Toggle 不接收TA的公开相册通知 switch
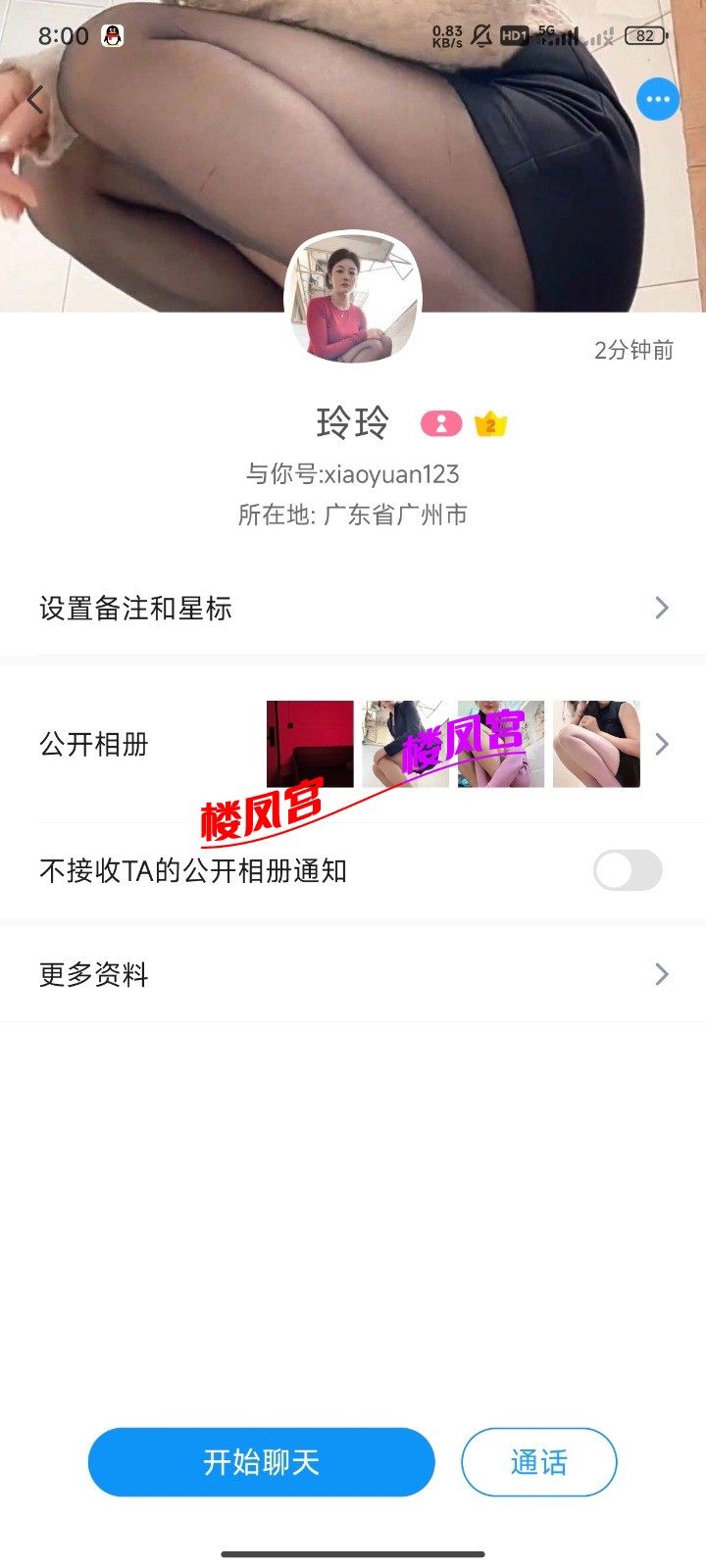This screenshot has height=1568, width=706. tap(628, 870)
